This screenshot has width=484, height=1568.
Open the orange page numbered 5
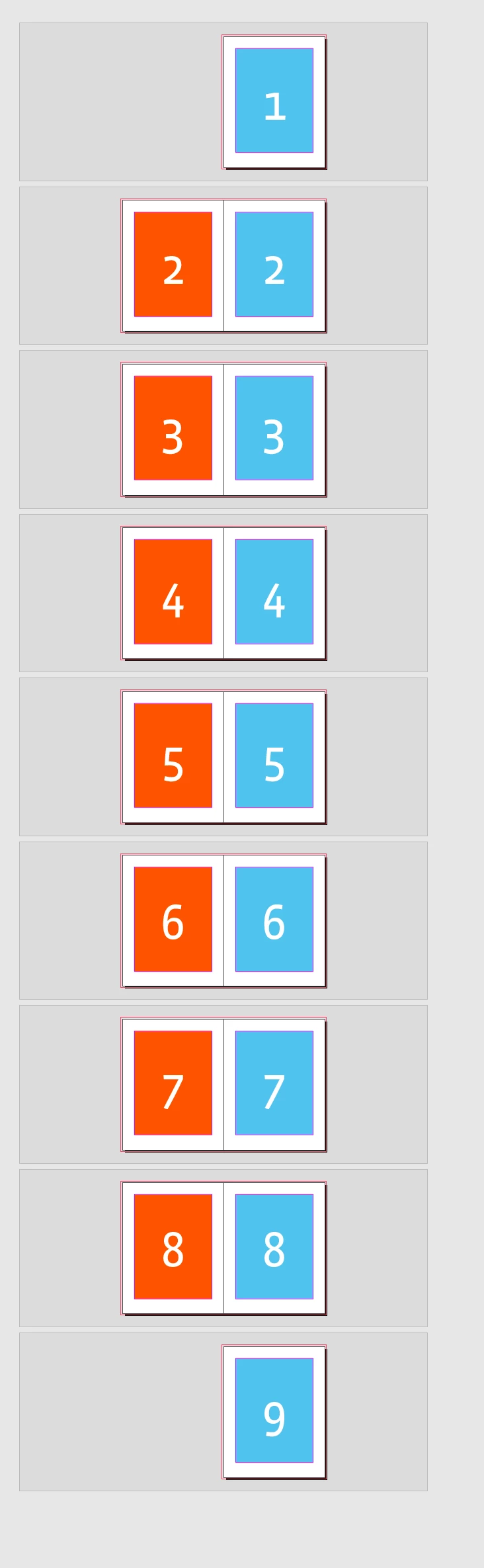[x=173, y=756]
